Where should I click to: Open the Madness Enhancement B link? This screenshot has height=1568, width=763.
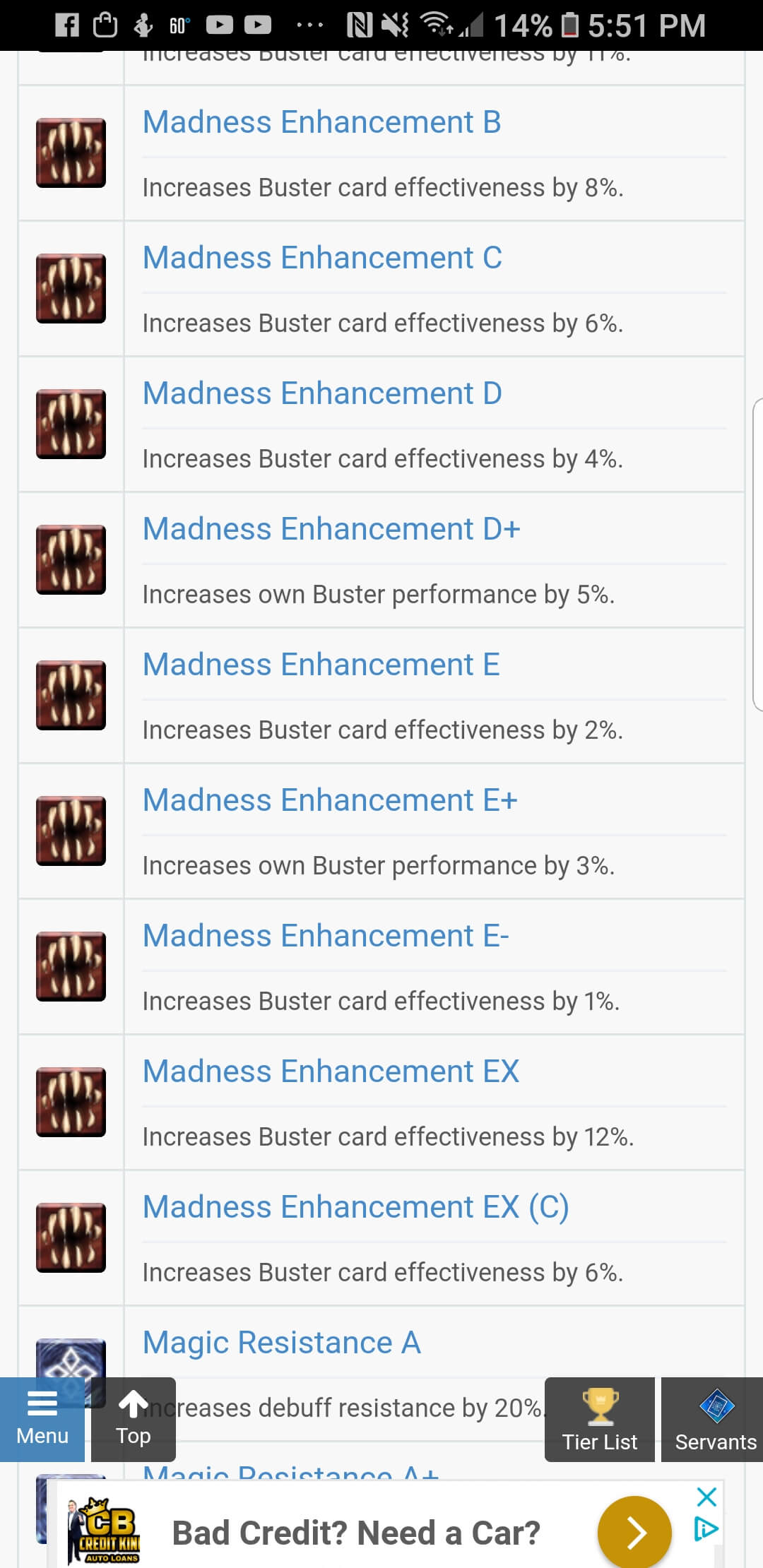tap(321, 122)
